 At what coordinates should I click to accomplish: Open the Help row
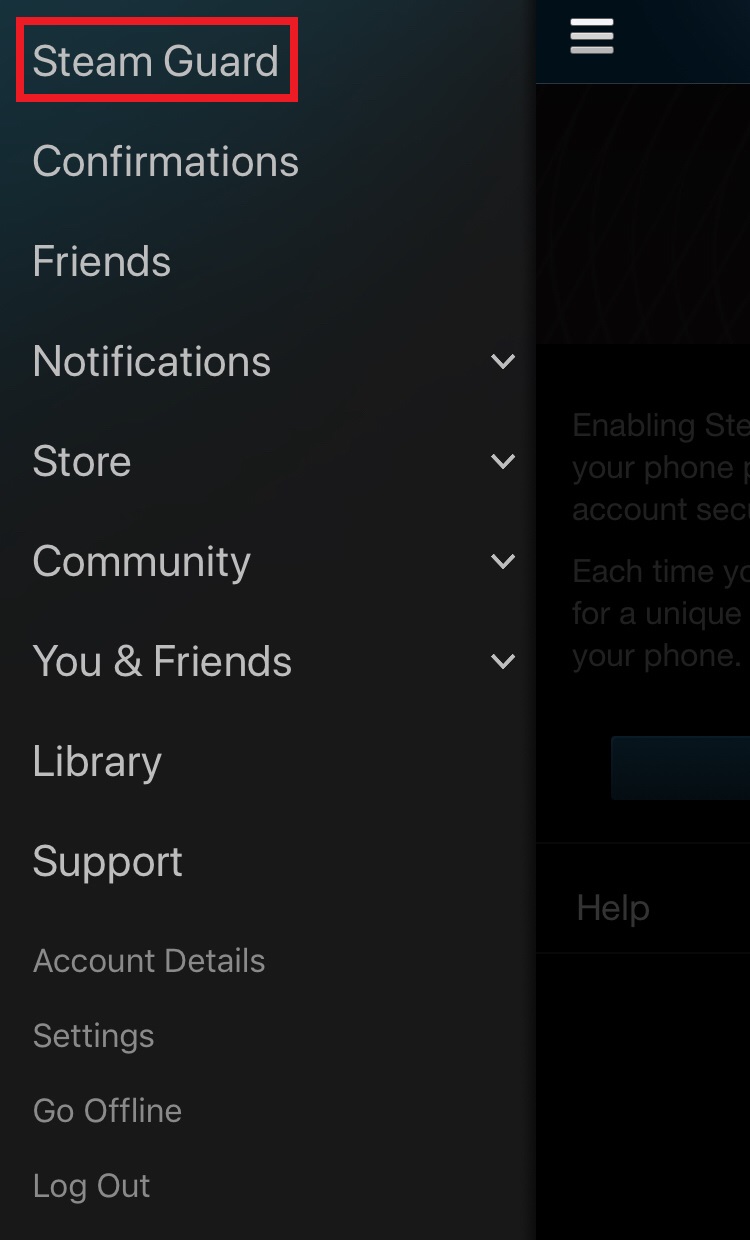coord(613,908)
